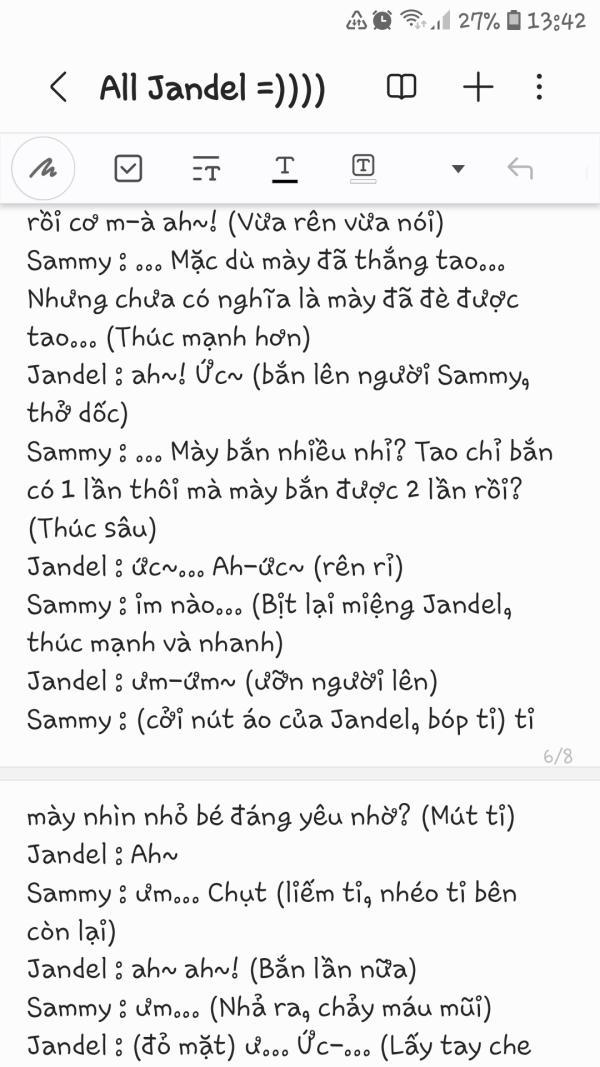The width and height of the screenshot is (600, 1067).
Task: Open the three-dot overflow menu
Action: (x=539, y=88)
